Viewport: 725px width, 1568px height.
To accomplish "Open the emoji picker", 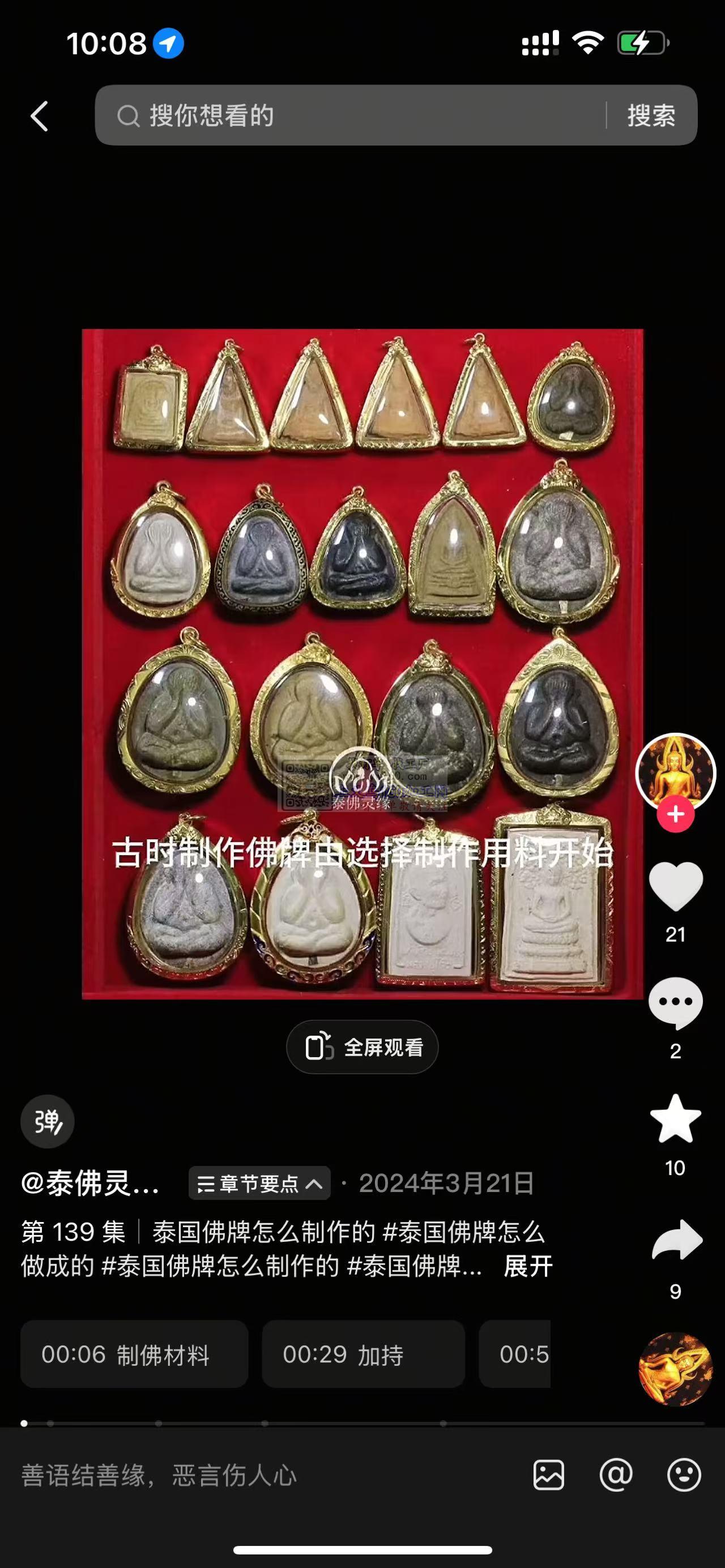I will coord(684,1476).
